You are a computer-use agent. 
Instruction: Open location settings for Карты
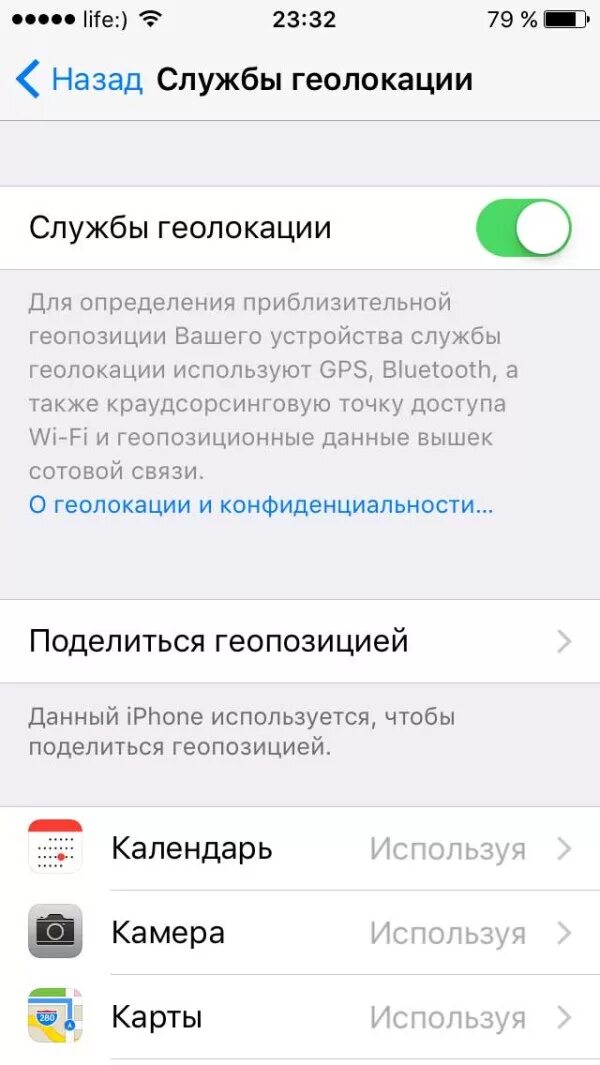pyautogui.click(x=300, y=1018)
